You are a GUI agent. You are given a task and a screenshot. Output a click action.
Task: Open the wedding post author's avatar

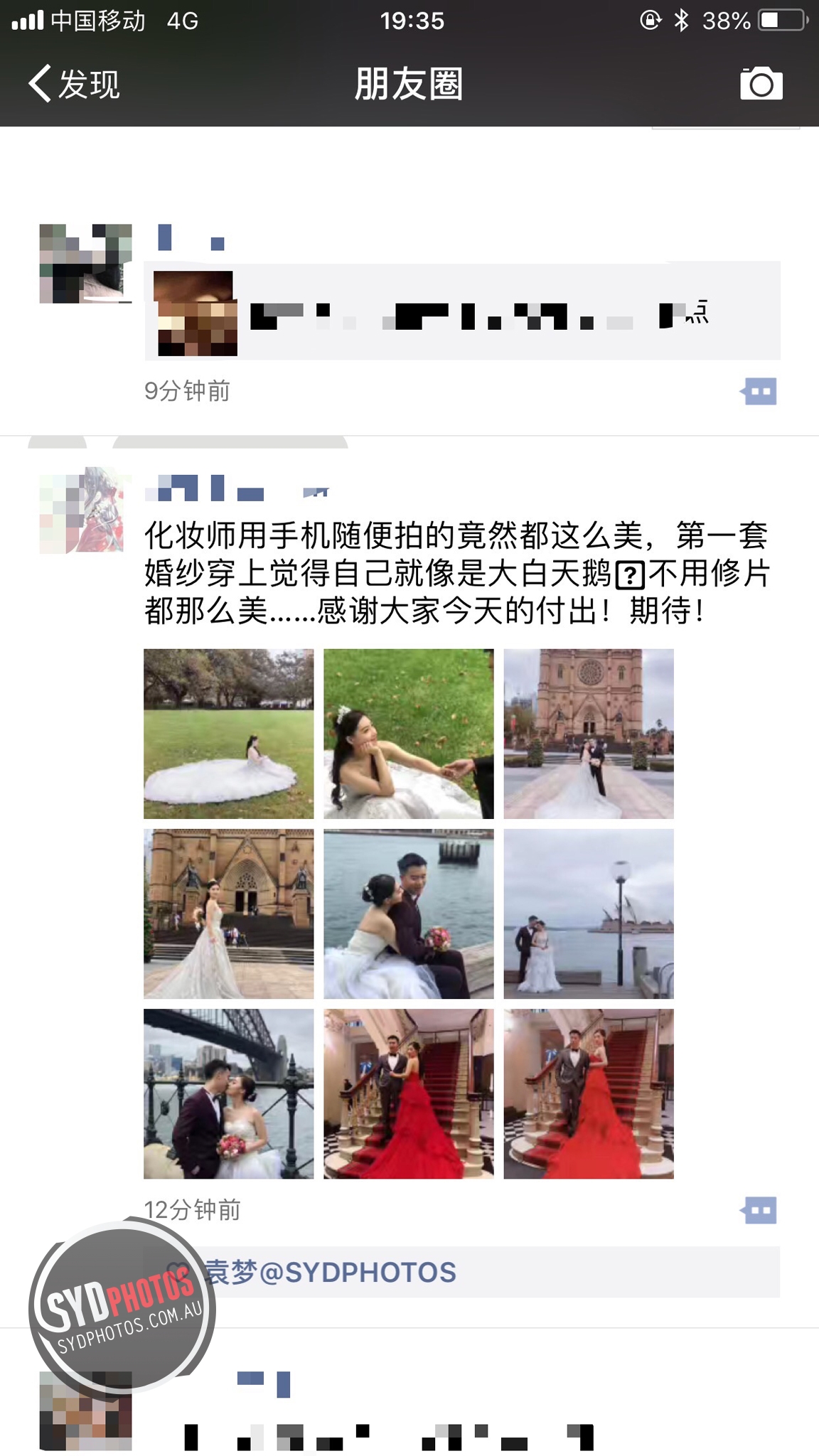[x=85, y=510]
